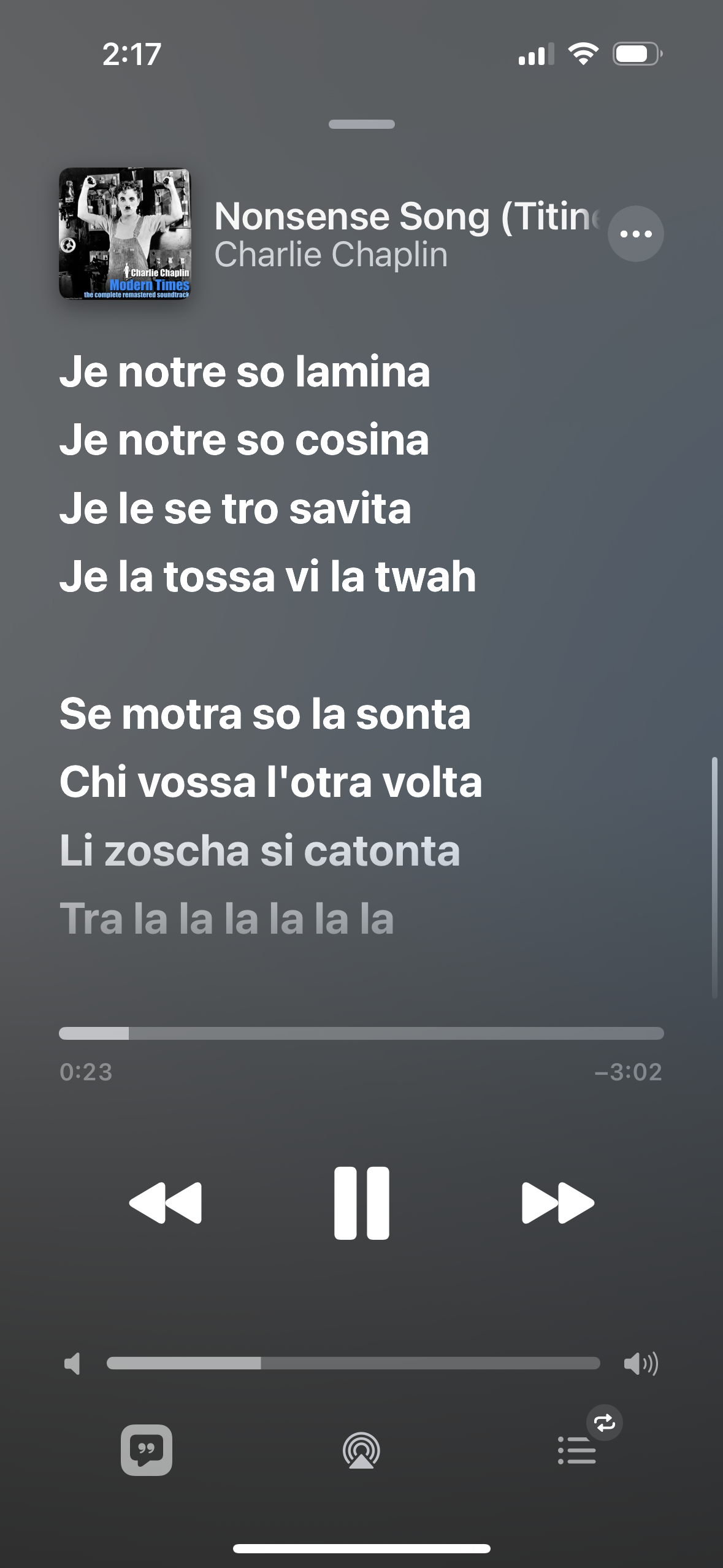This screenshot has width=723, height=1568.
Task: Tap the volume slider
Action: [x=353, y=1363]
